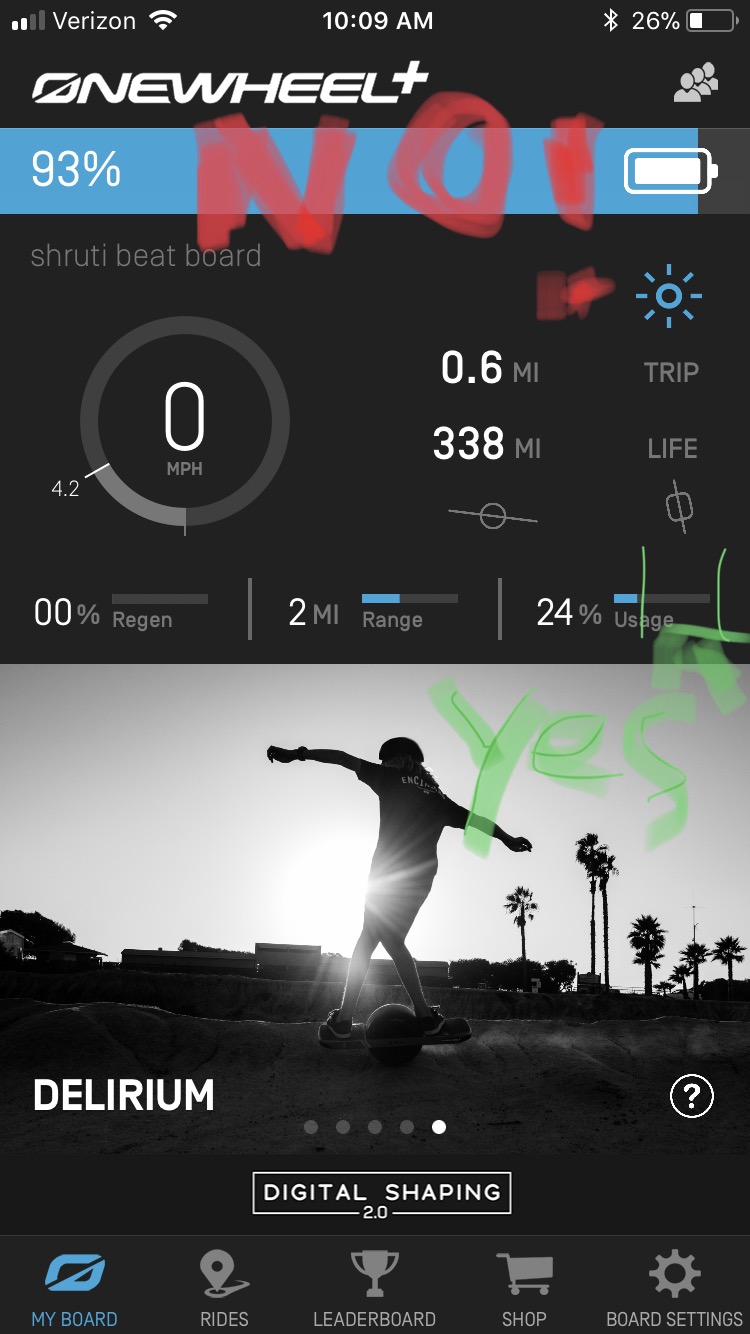
Task: Switch to the Rides tab
Action: (x=224, y=1290)
